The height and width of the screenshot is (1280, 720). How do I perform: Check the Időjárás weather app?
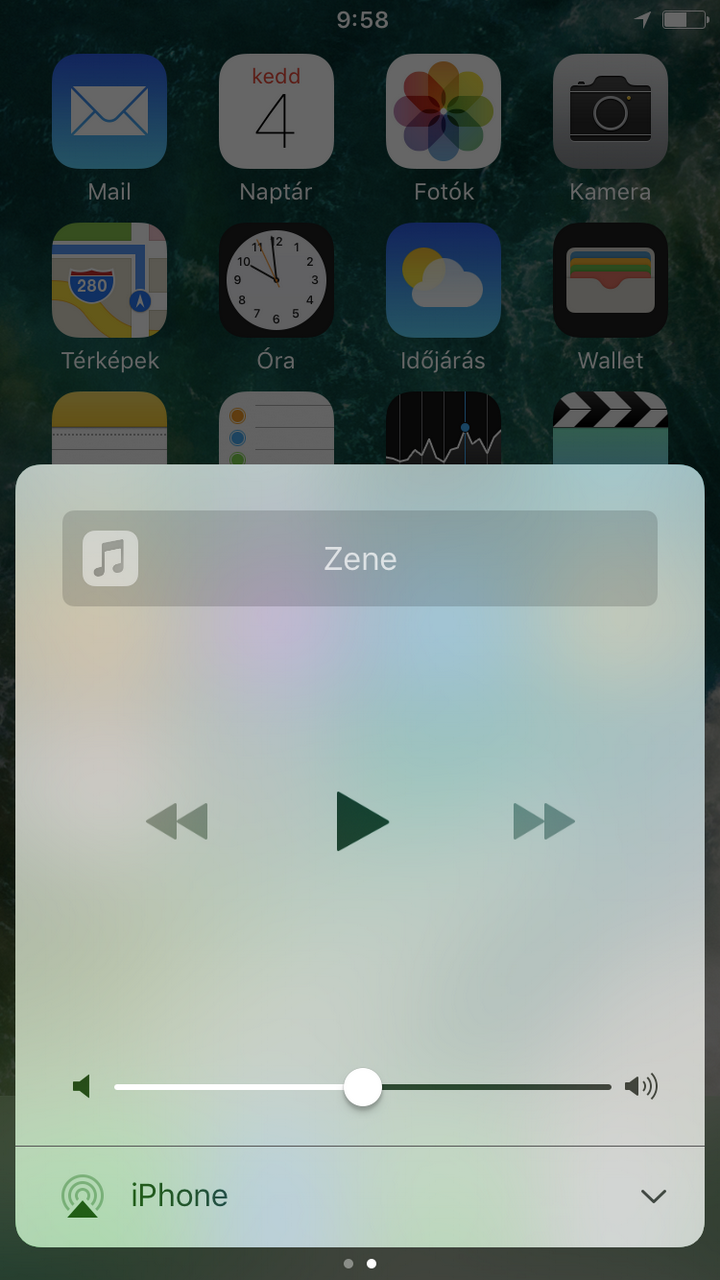(443, 280)
